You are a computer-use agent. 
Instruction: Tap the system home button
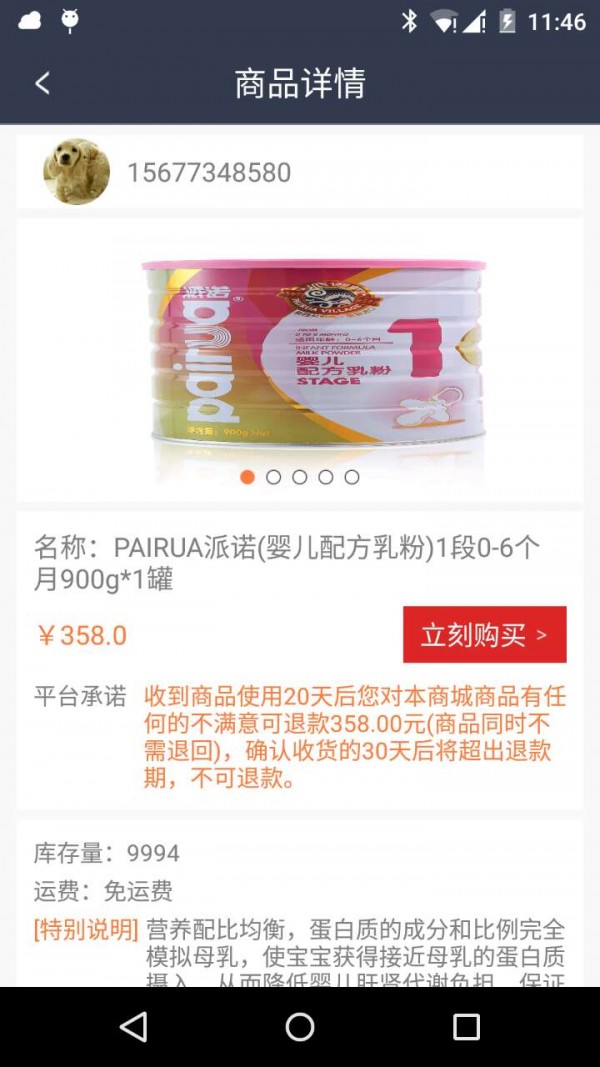click(300, 1027)
